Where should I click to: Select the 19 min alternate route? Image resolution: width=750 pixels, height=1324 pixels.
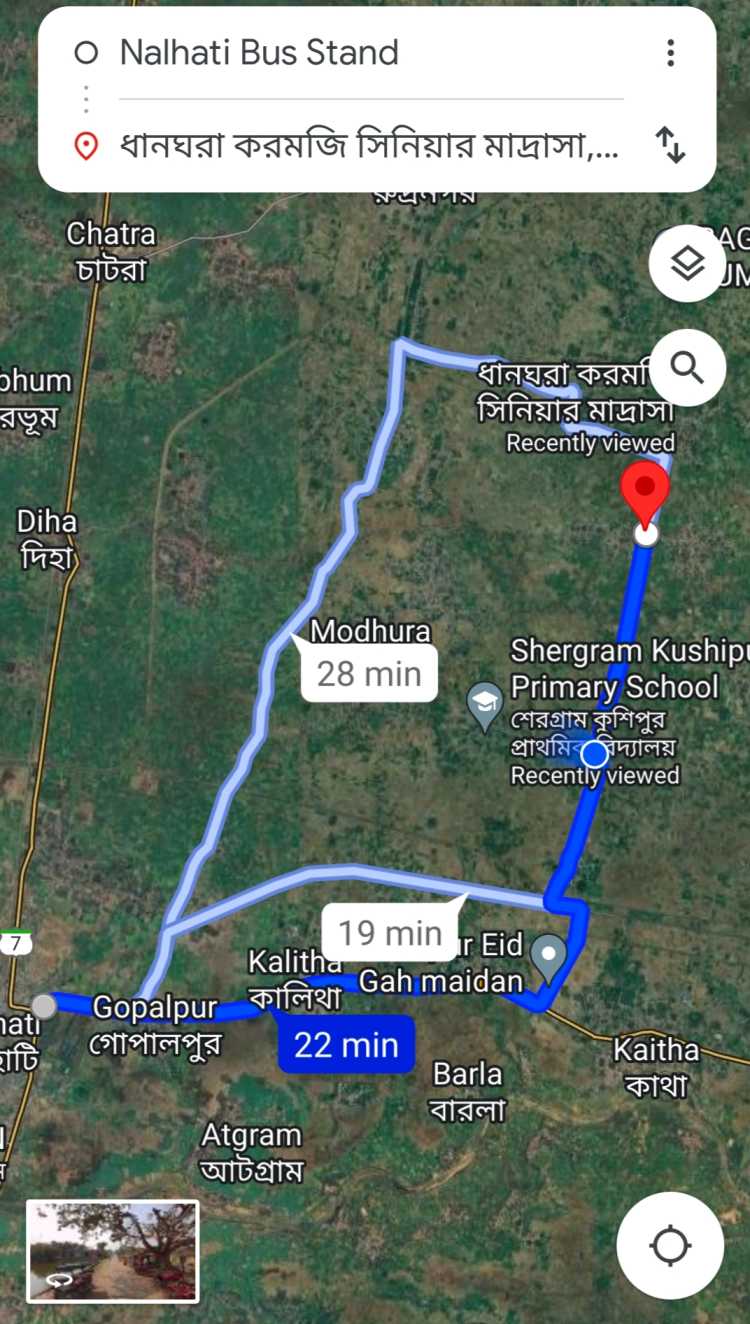tap(389, 933)
